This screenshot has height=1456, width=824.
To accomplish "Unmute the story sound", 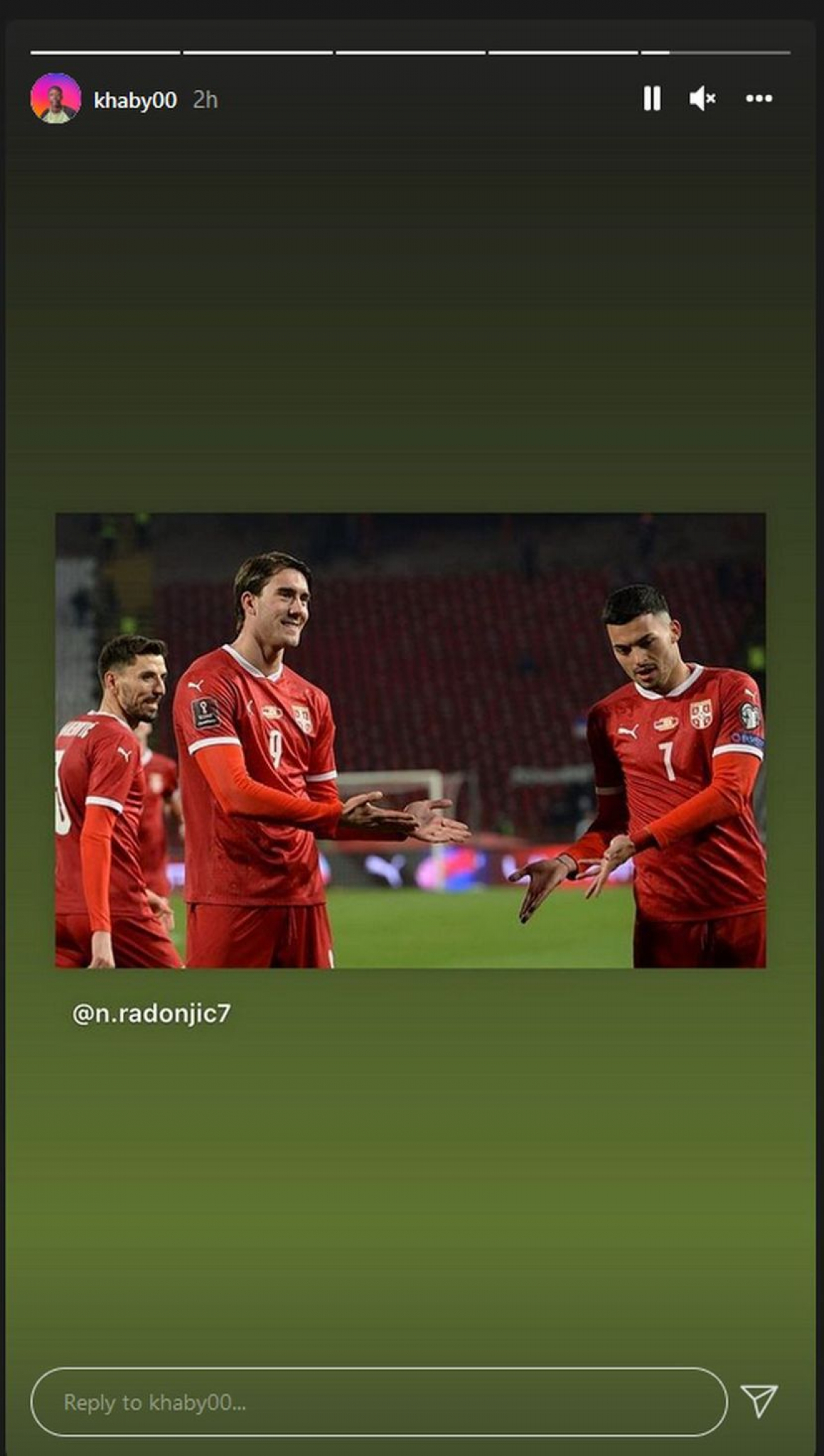I will (702, 99).
